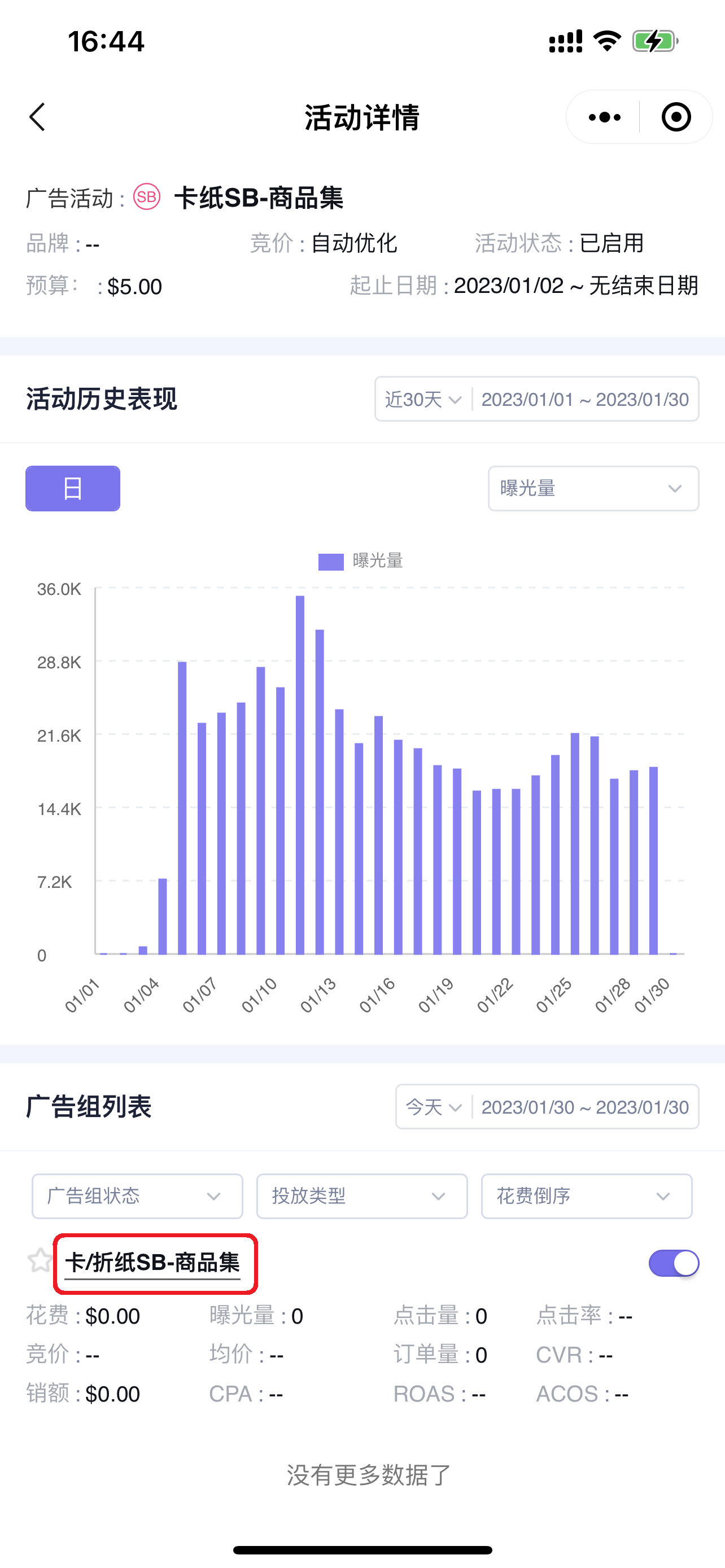Select the 日 daily view button
The image size is (725, 1568).
point(72,489)
